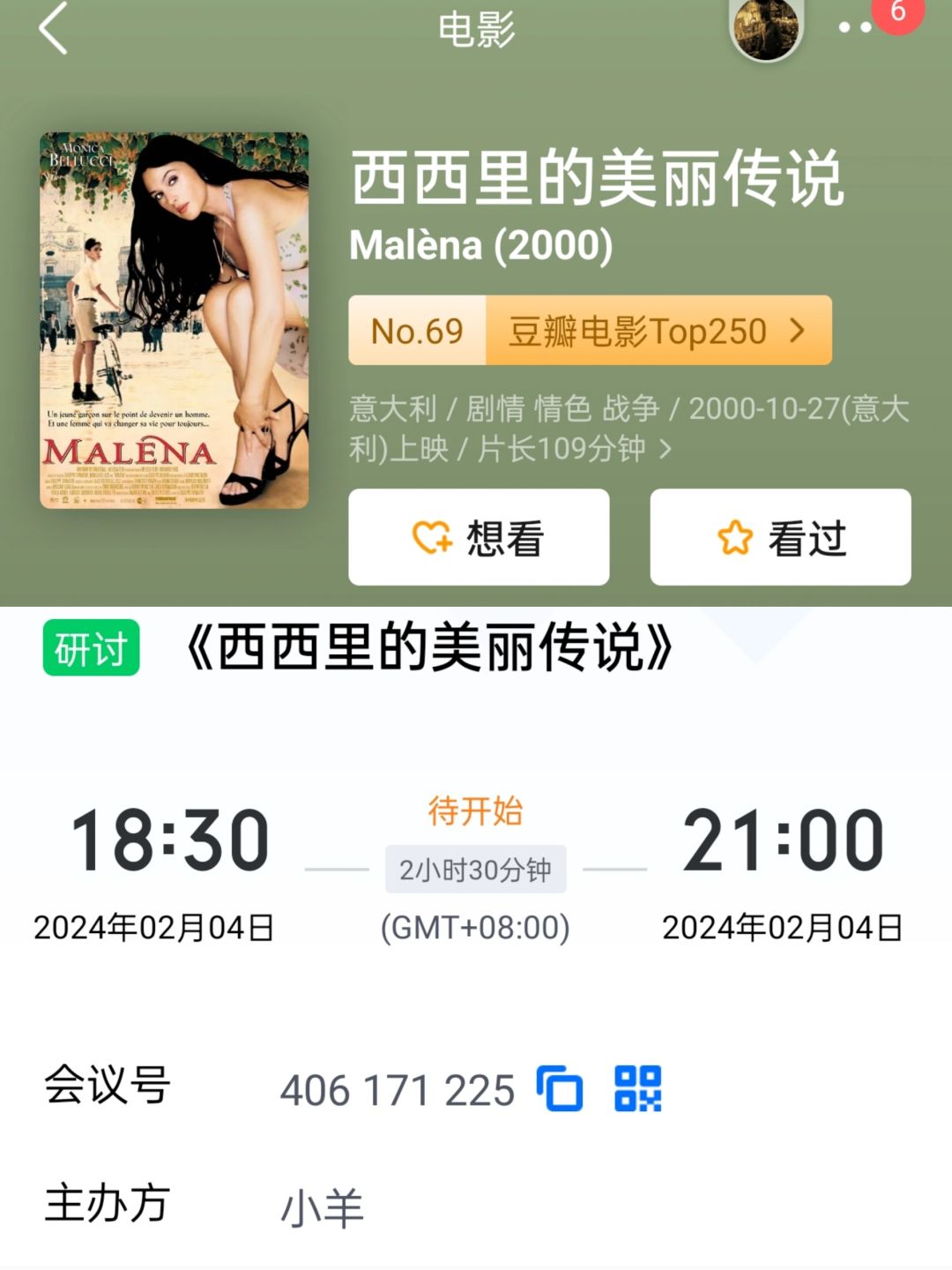Tap the star icon beside 看过
The height and width of the screenshot is (1270, 952).
tap(738, 538)
